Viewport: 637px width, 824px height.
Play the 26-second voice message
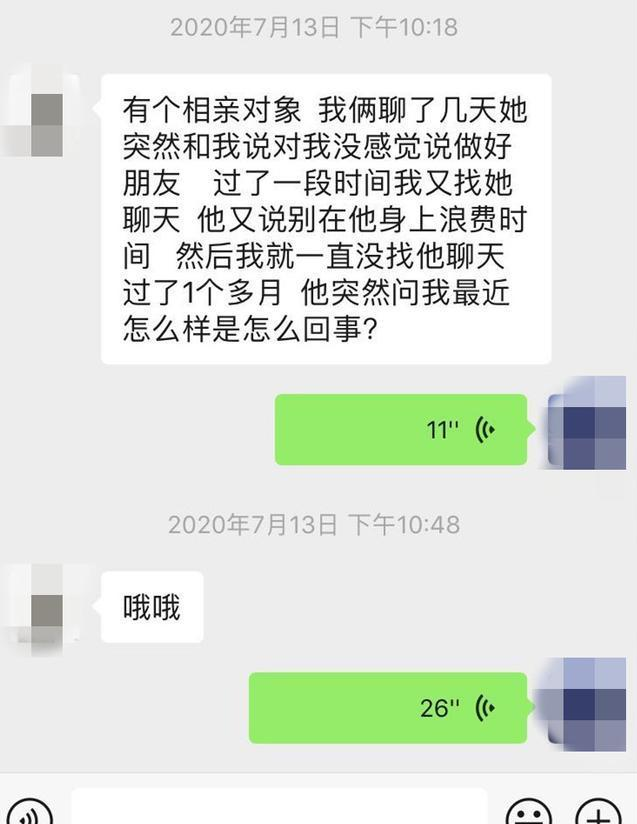pos(388,708)
